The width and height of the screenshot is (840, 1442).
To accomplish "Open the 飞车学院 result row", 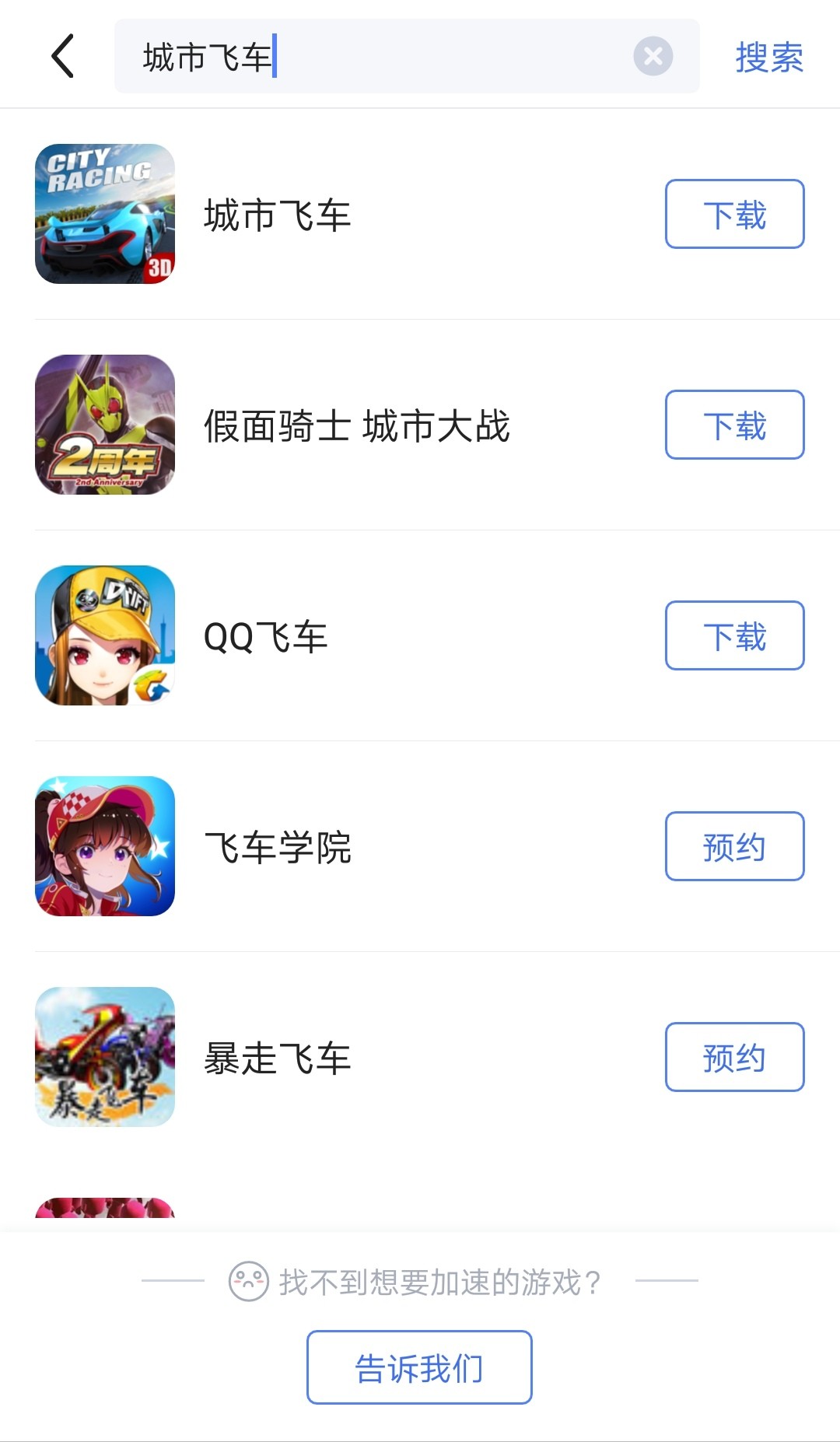I will pos(278,848).
